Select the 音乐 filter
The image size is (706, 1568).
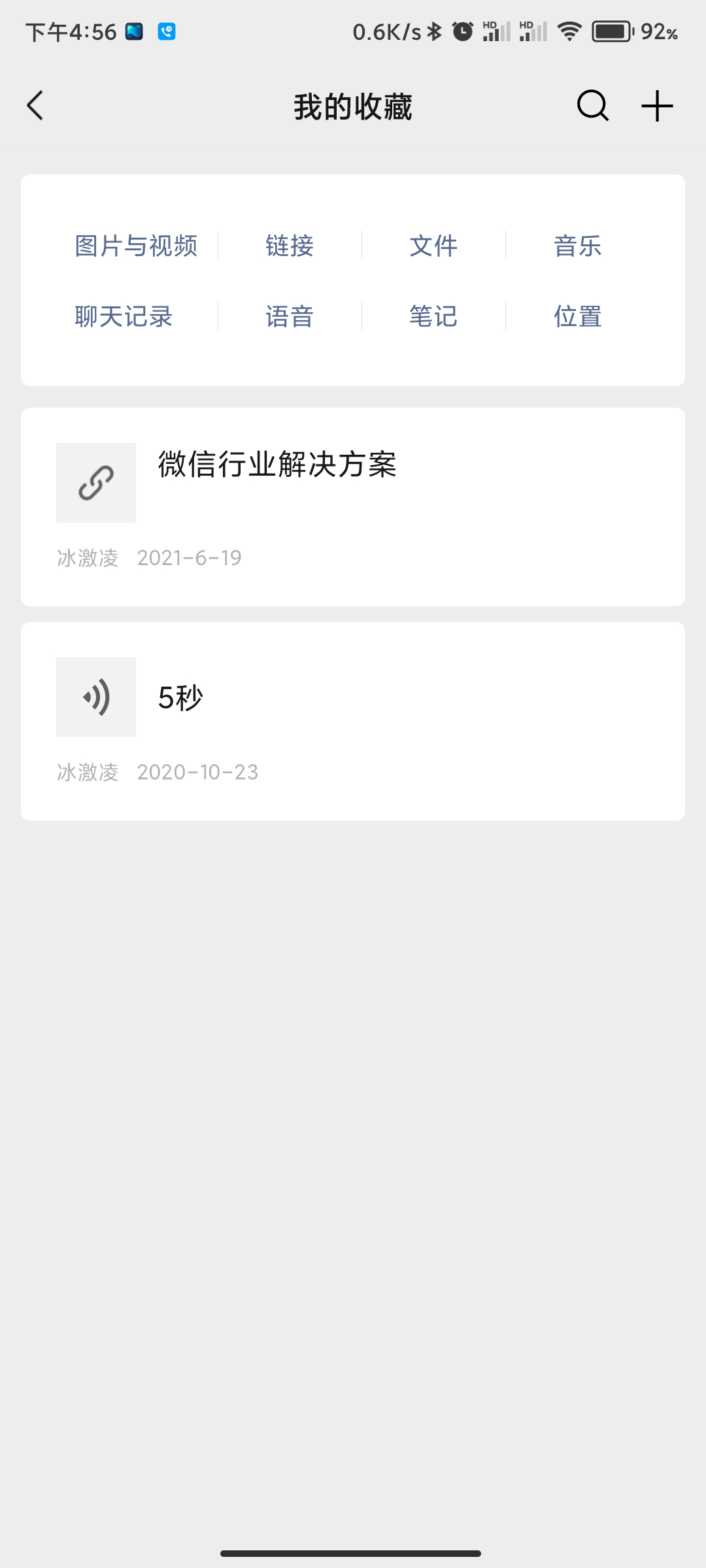coord(577,246)
